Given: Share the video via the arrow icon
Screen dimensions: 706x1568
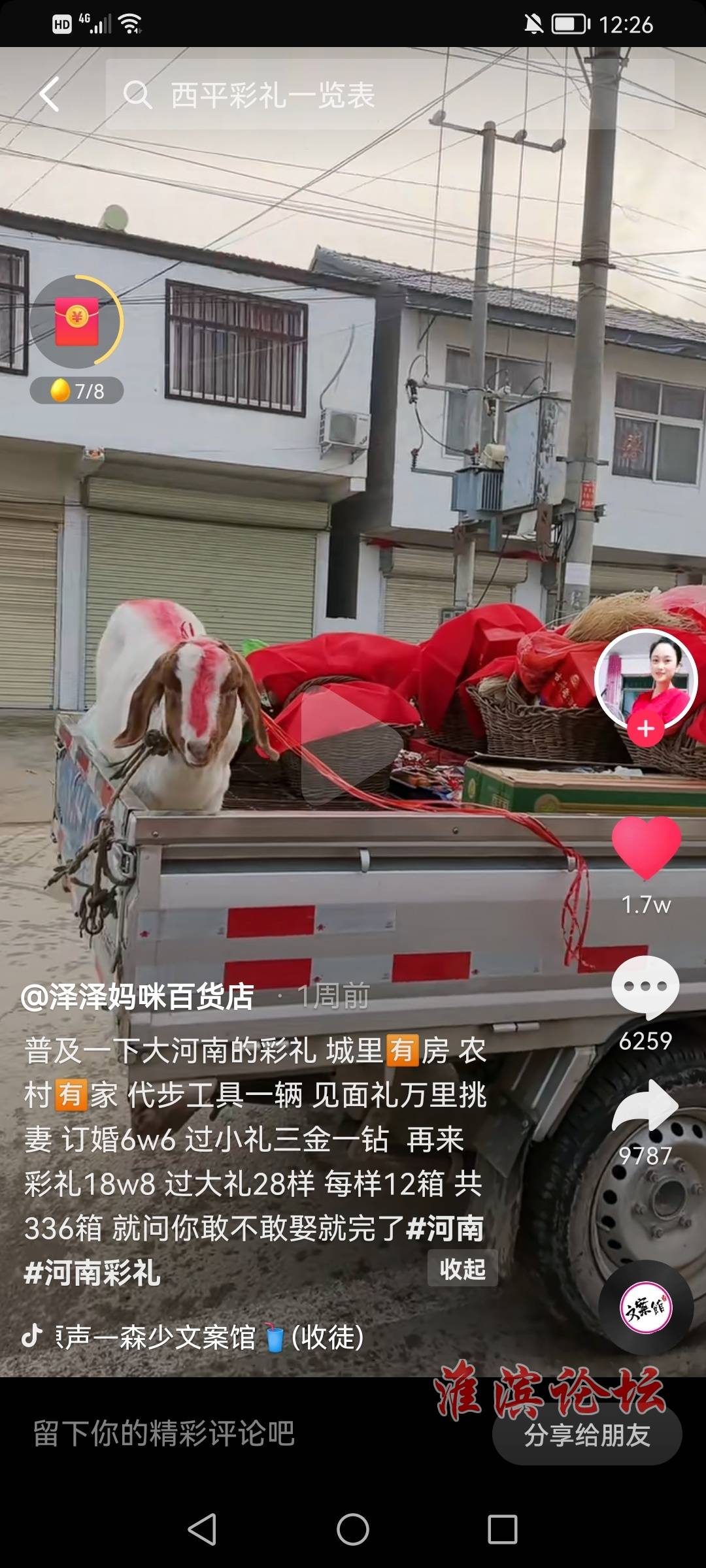Looking at the screenshot, I should [646, 1106].
